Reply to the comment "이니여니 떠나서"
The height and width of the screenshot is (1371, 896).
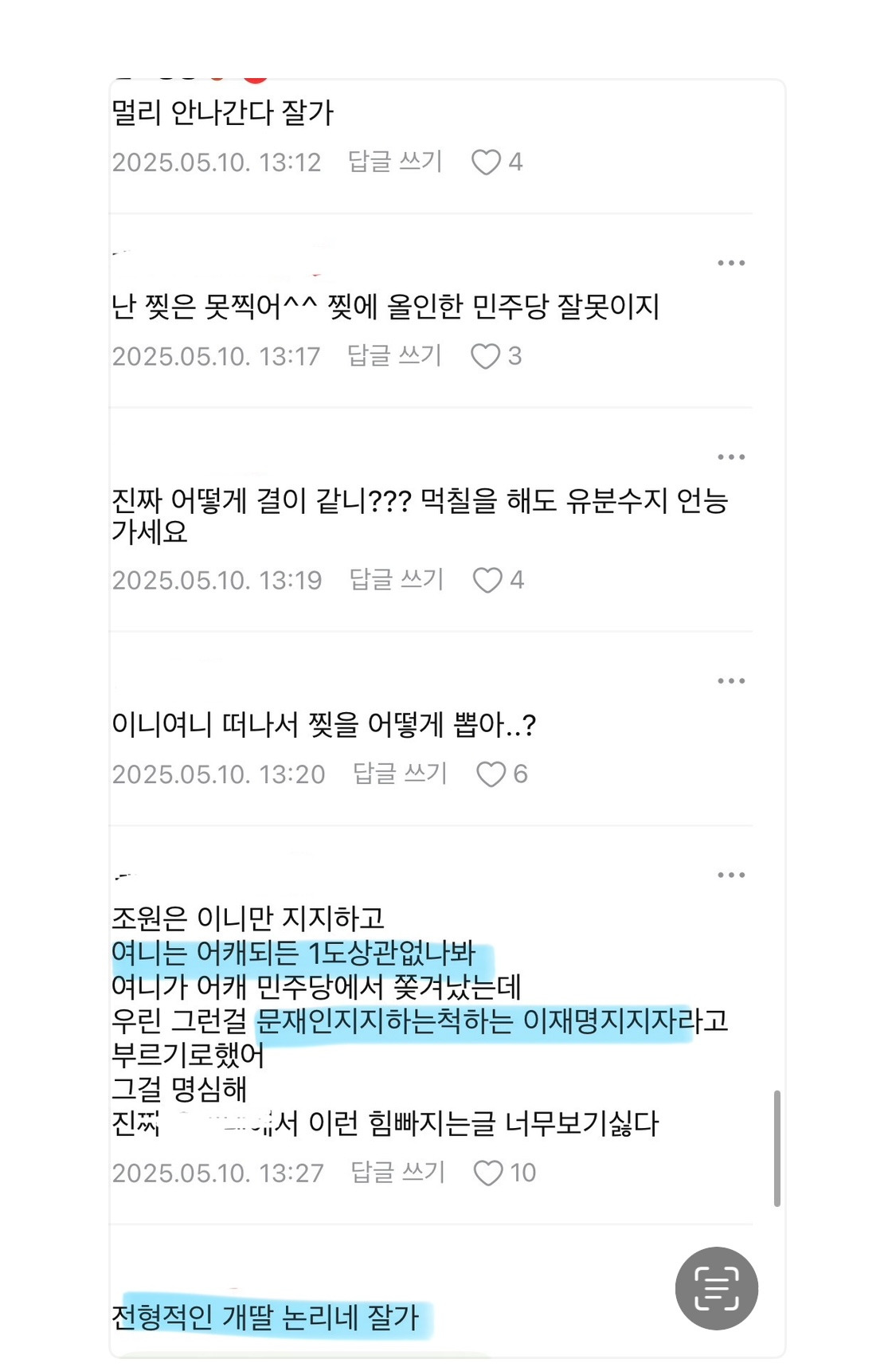(400, 774)
